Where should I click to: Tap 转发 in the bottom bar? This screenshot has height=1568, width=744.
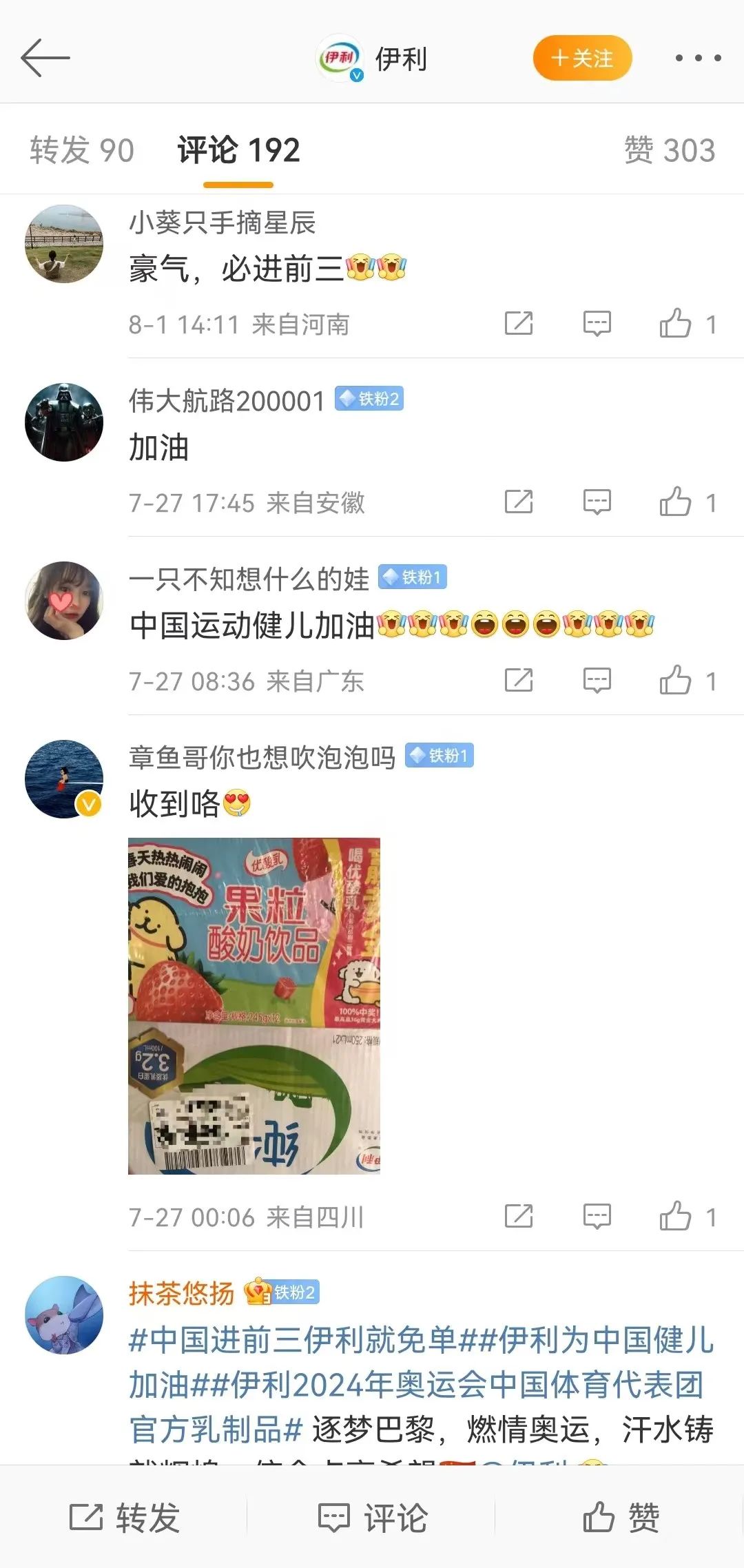pyautogui.click(x=125, y=1517)
